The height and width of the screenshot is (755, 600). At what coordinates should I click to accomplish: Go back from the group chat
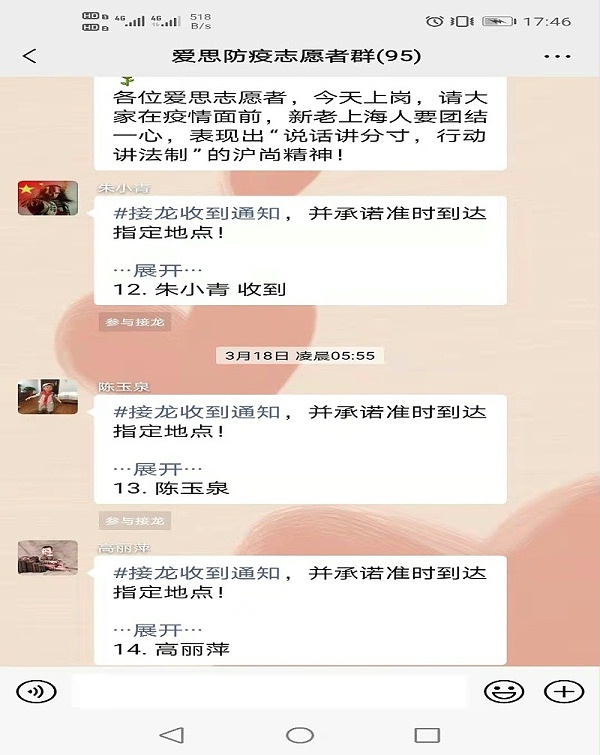[29, 56]
